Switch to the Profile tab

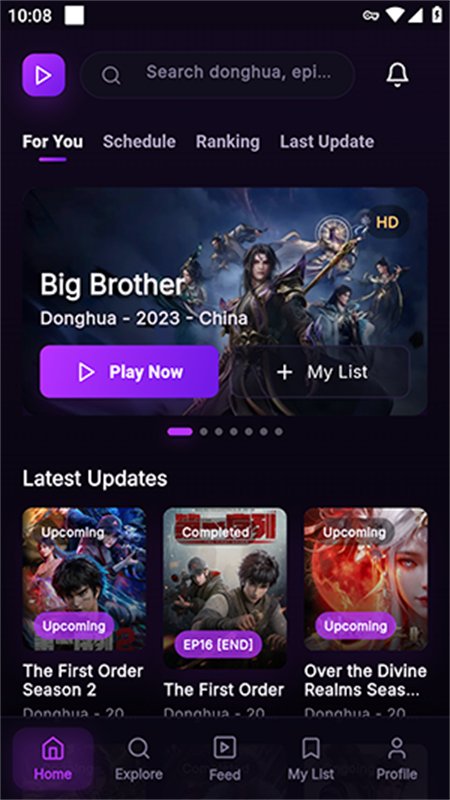pos(396,760)
